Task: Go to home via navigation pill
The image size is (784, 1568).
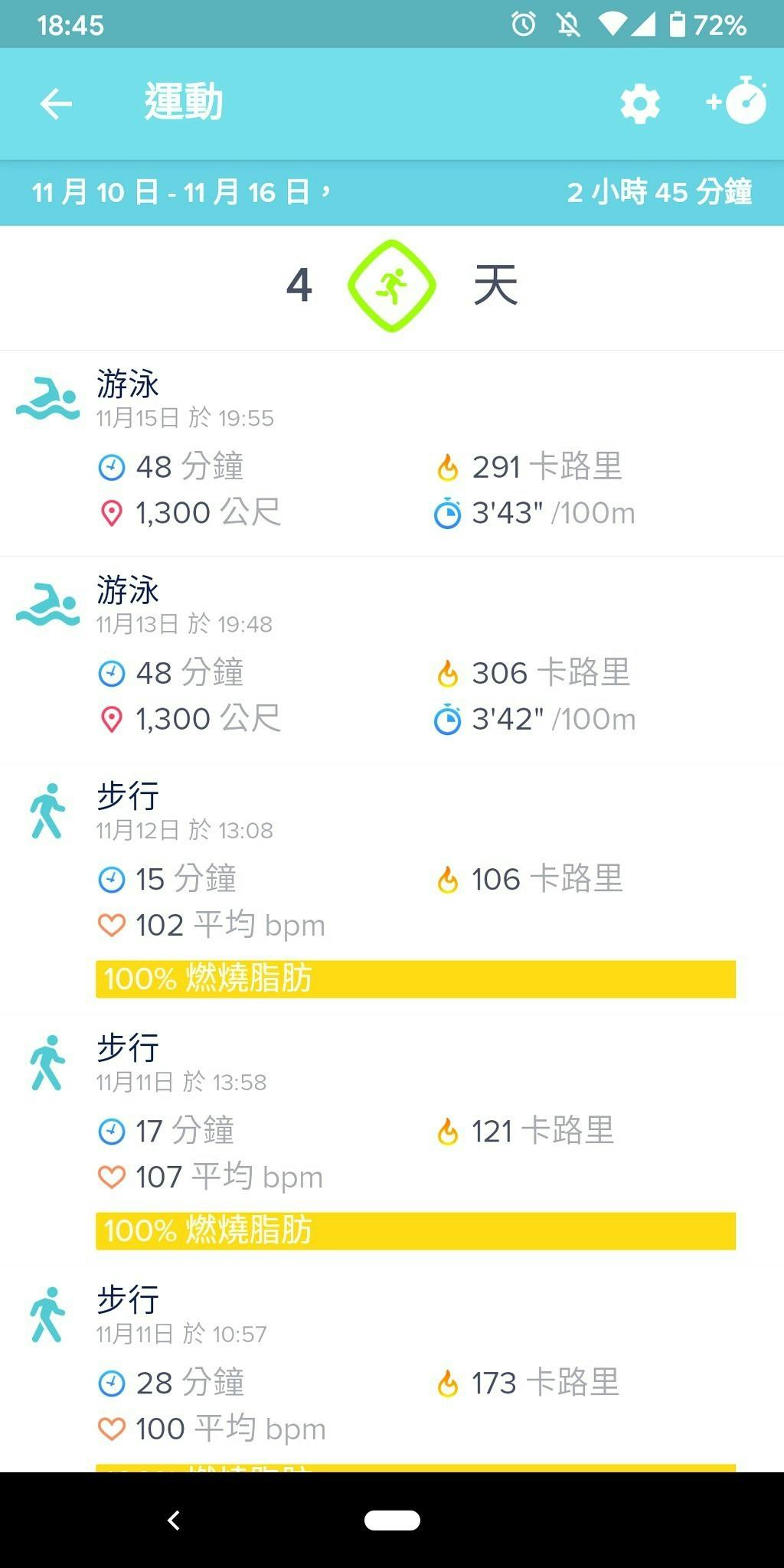Action: click(392, 1520)
